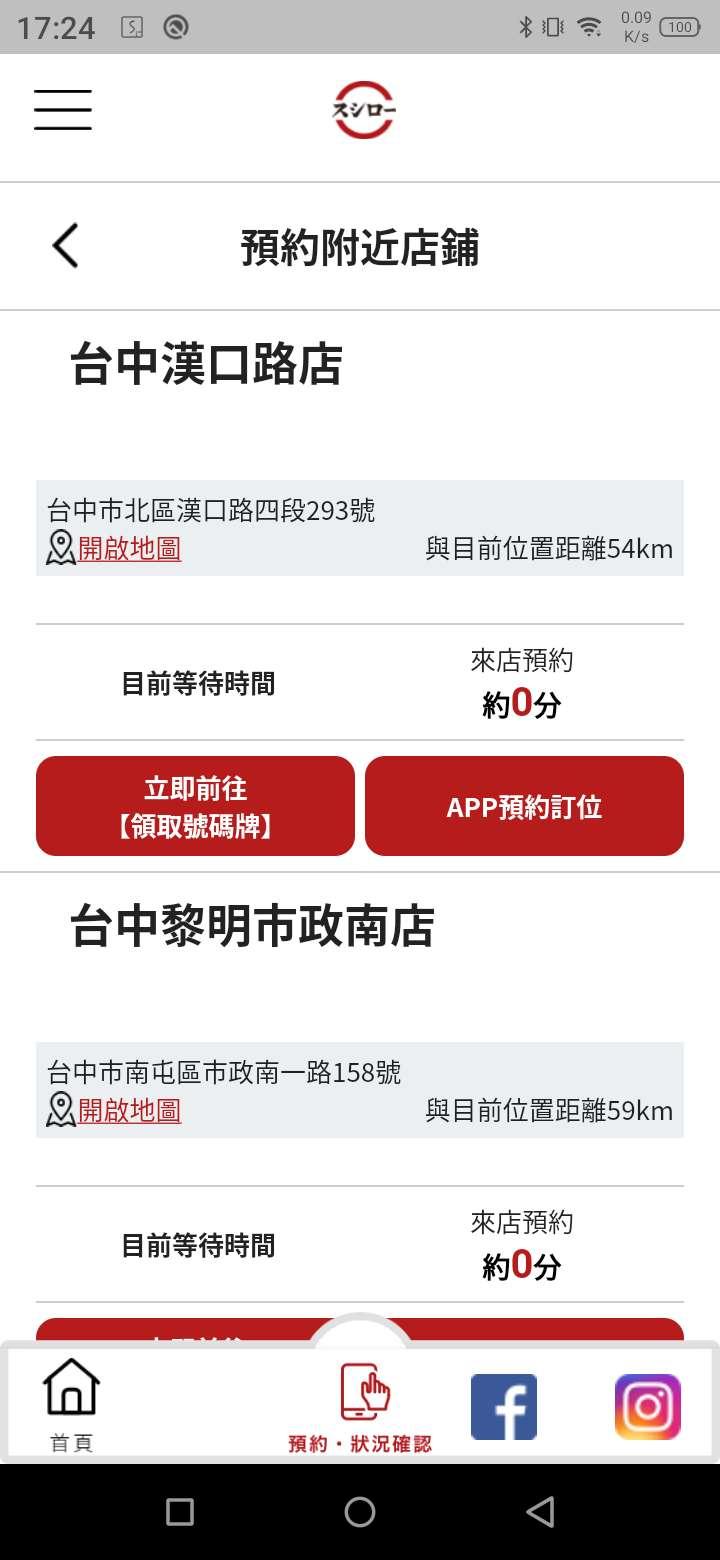This screenshot has width=720, height=1560.
Task: Switch to the 首頁 home tab
Action: tap(71, 1405)
